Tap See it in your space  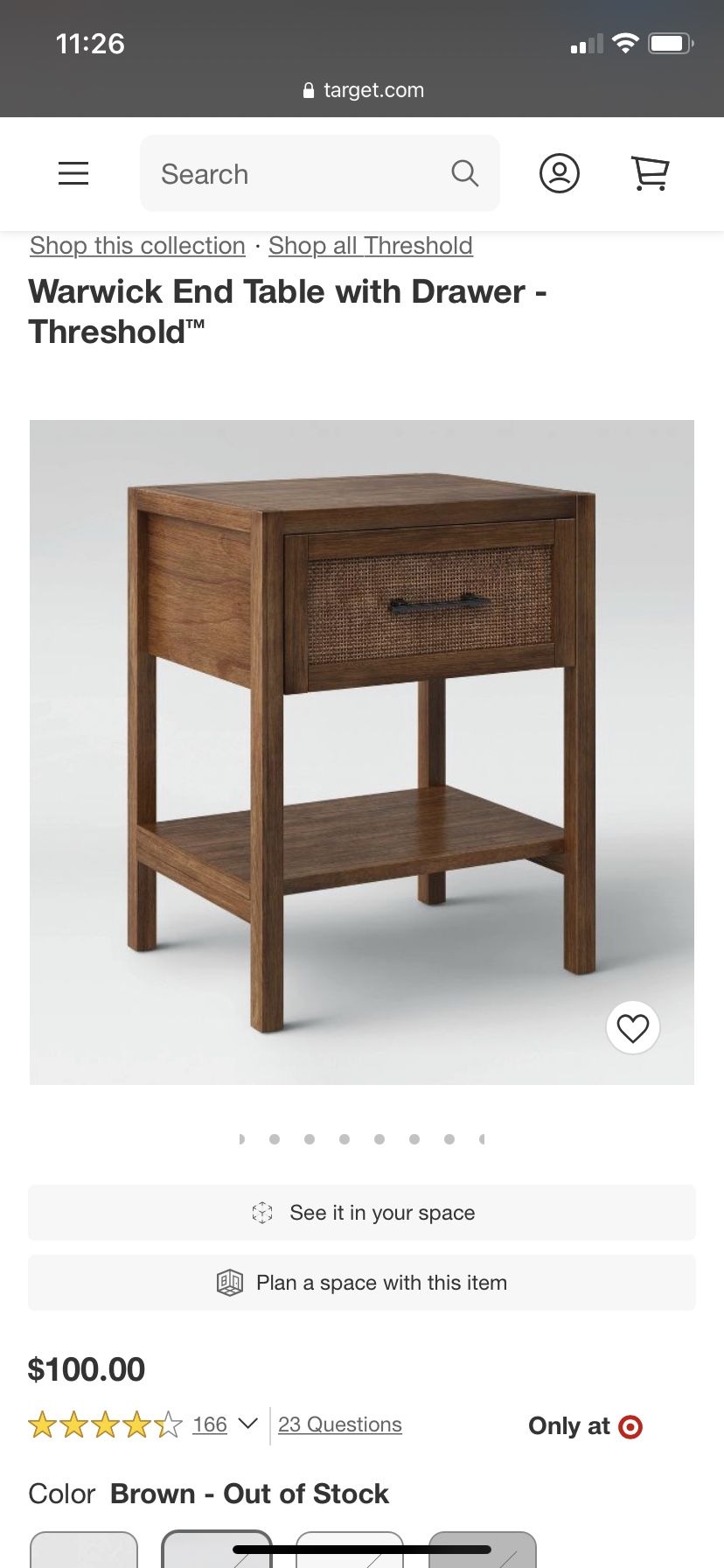pyautogui.click(x=362, y=1213)
